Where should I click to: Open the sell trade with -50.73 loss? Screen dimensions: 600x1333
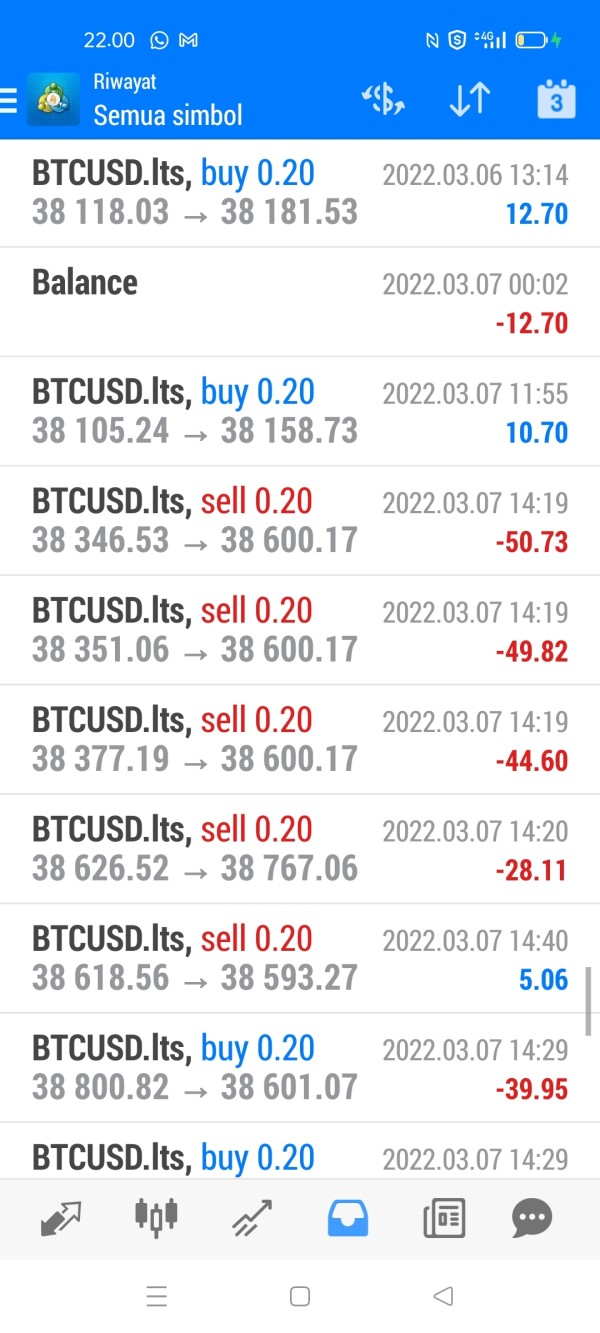tap(300, 520)
